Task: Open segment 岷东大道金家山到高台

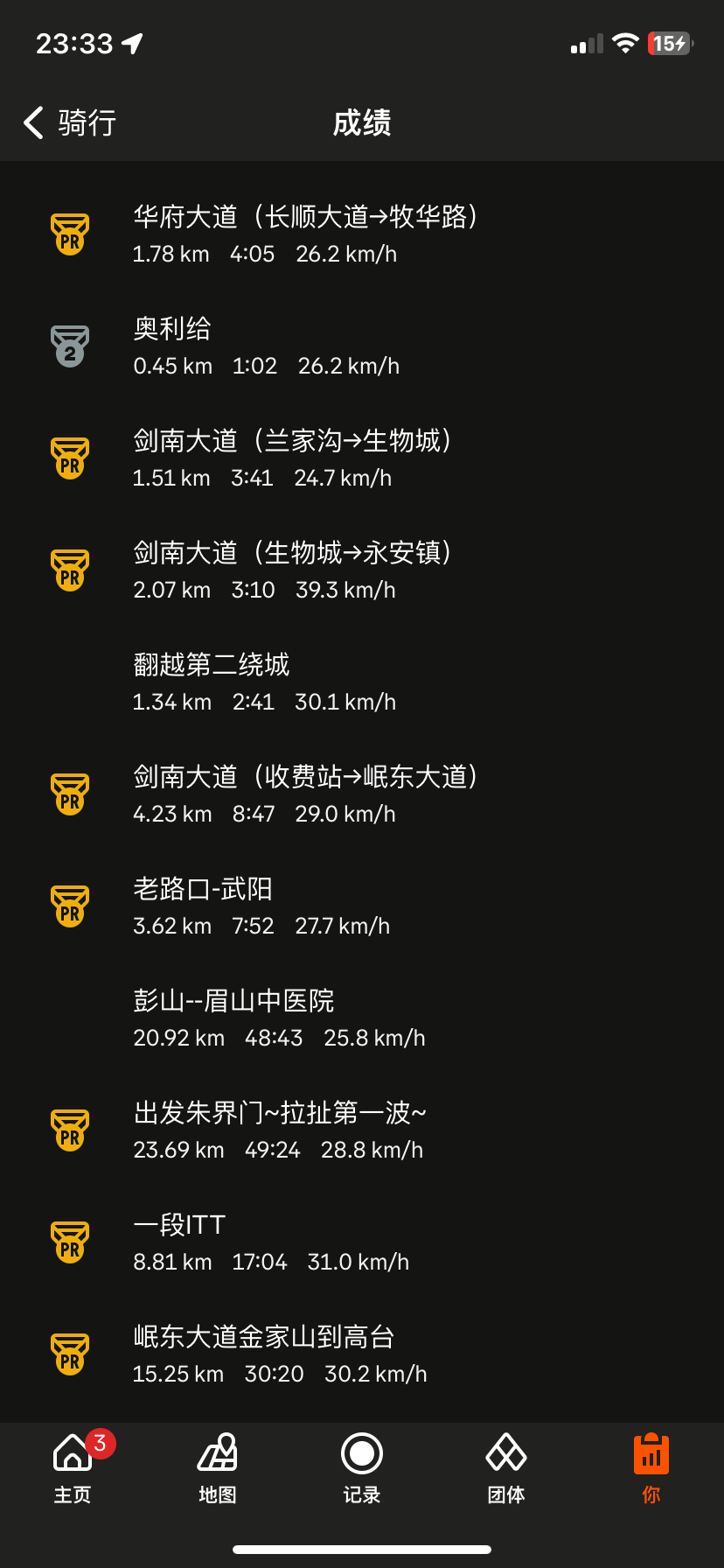Action: pyautogui.click(x=362, y=1354)
